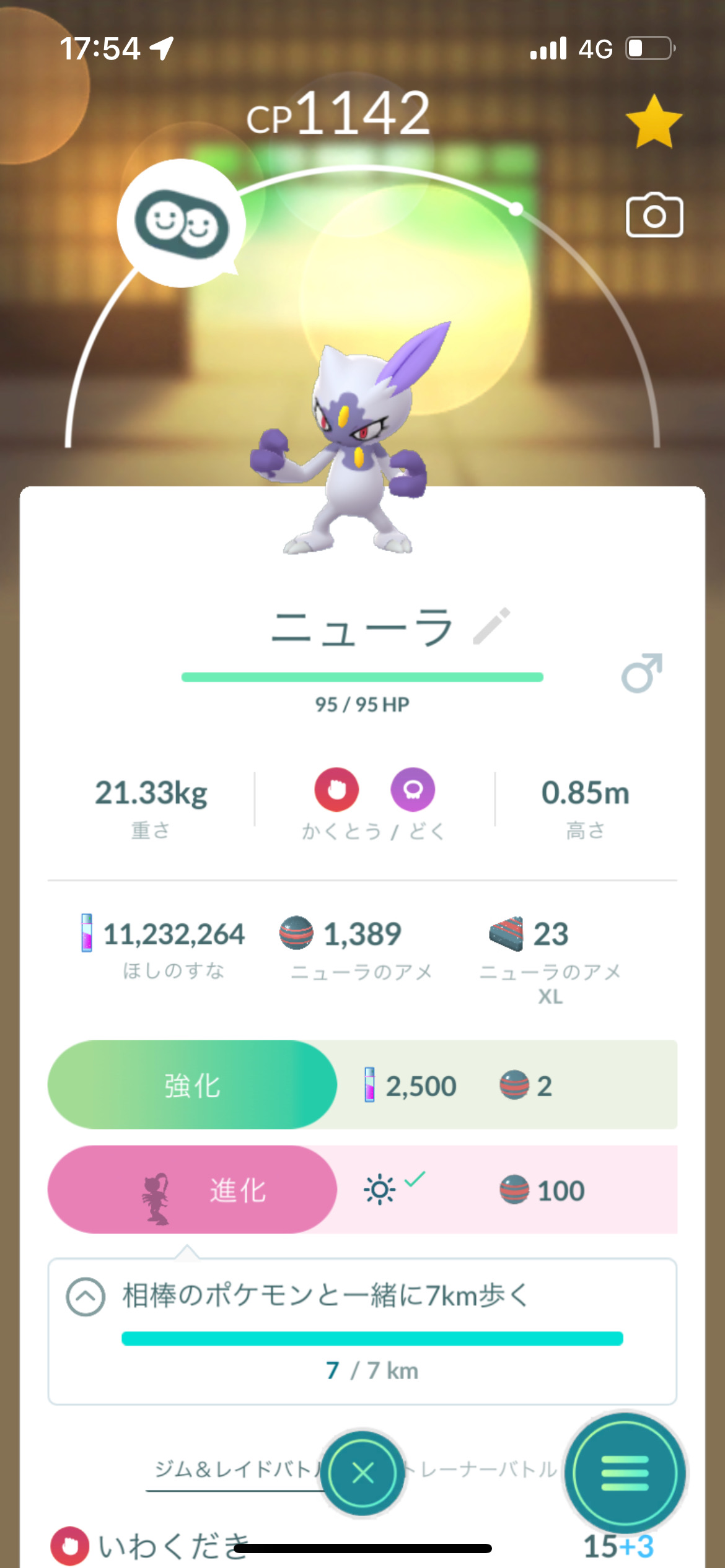
Task: Open the buddy speech bubble icon
Action: click(x=182, y=224)
